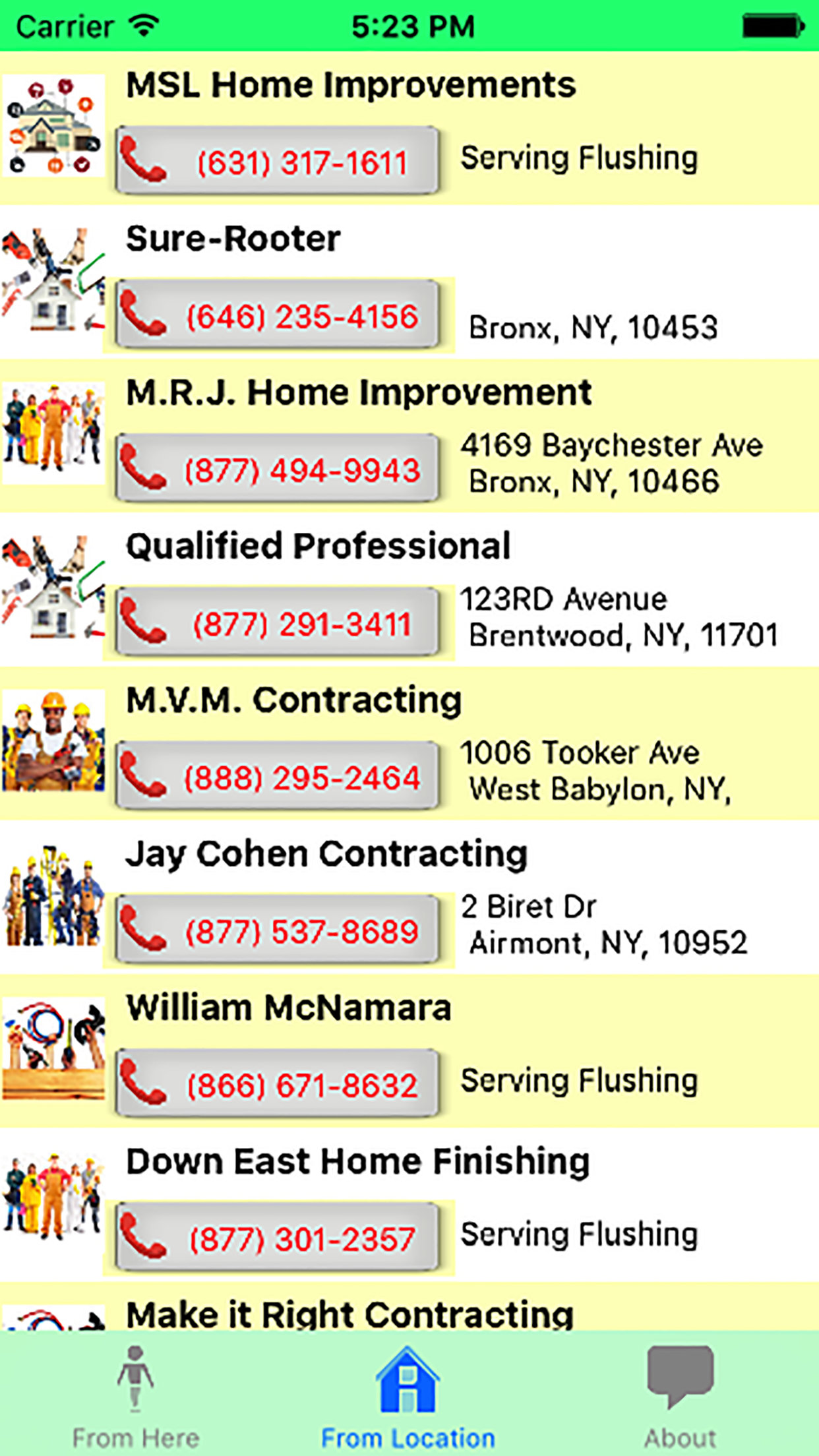Open Make it Right Contracting listing
Viewport: 819px width, 1456px height.
pyautogui.click(x=349, y=1314)
